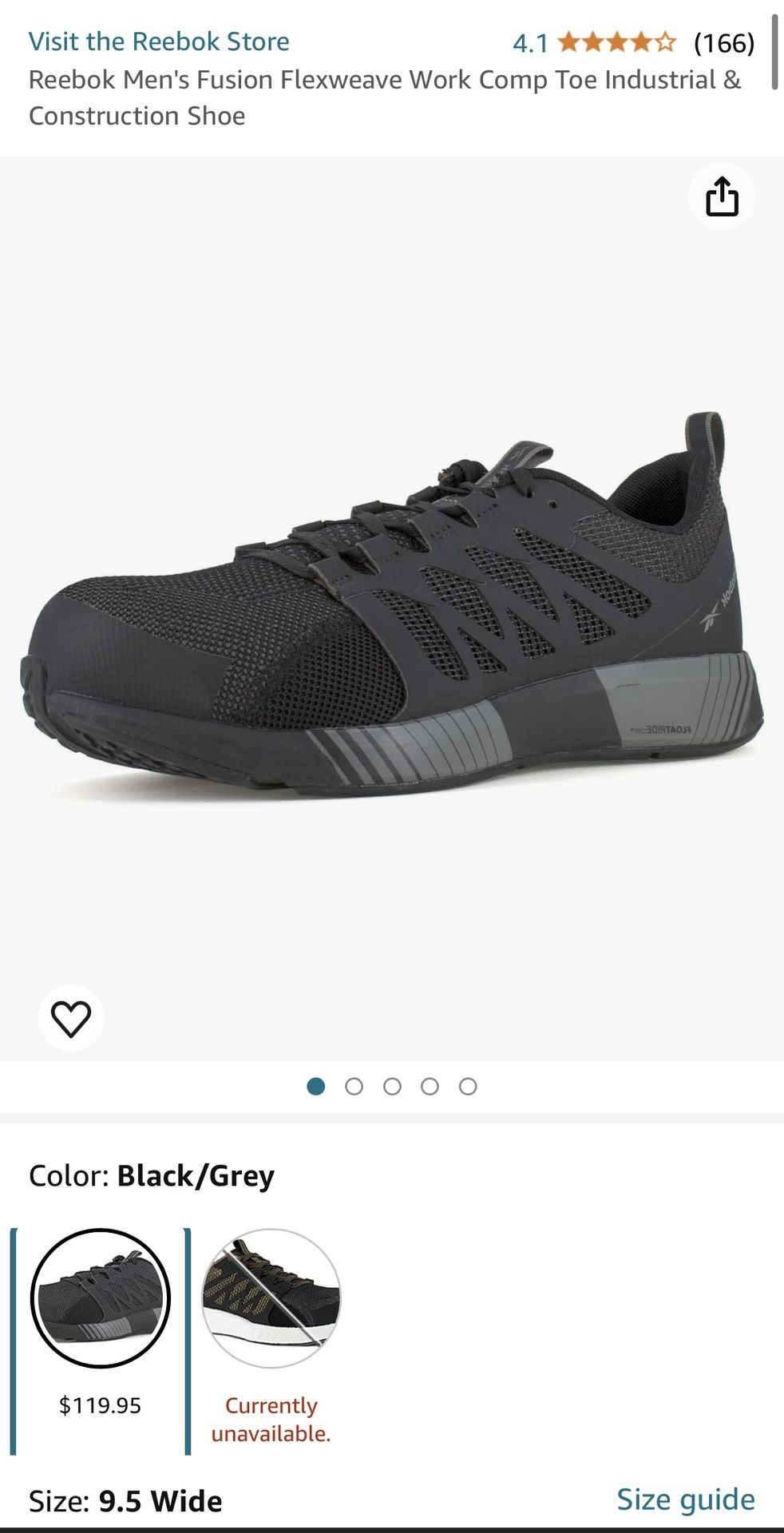784x1533 pixels.
Task: Add shoe to wish list with heart
Action: click(x=71, y=1018)
